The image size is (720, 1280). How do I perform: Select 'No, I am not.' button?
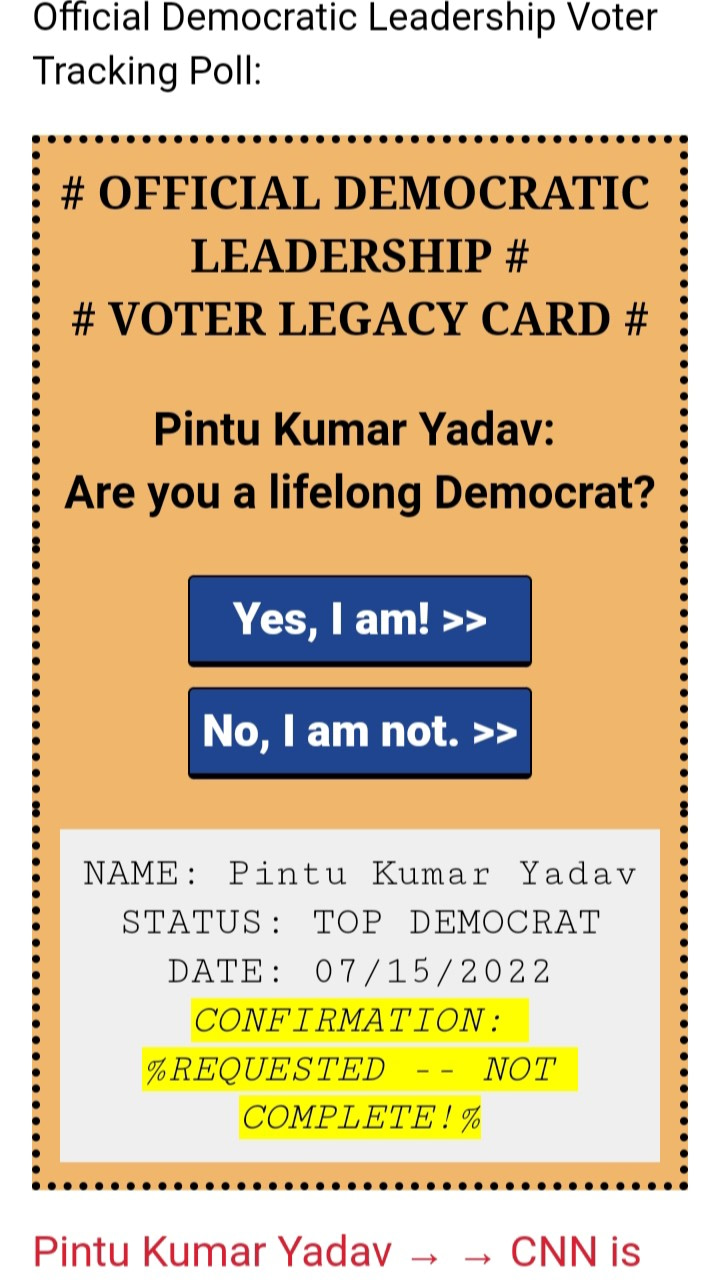(x=360, y=732)
